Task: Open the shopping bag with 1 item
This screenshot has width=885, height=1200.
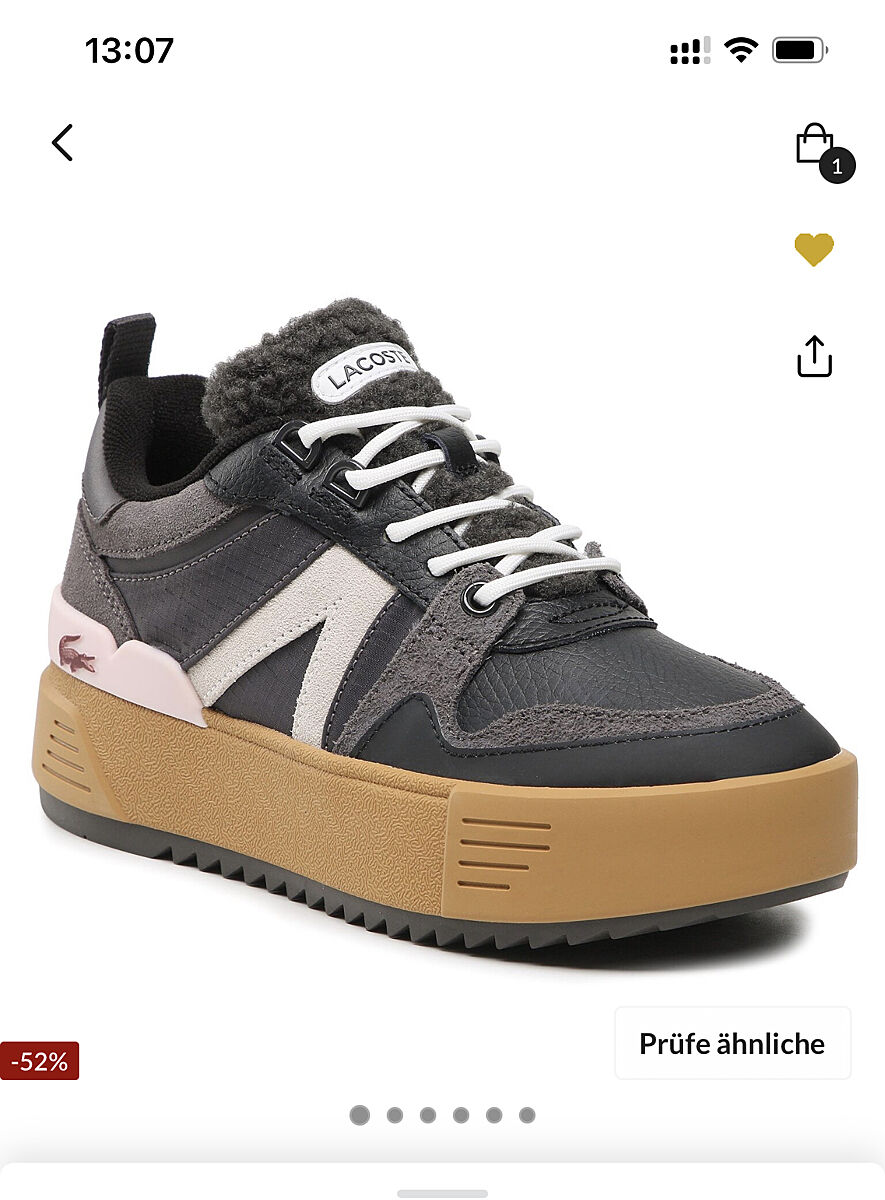Action: click(x=816, y=146)
